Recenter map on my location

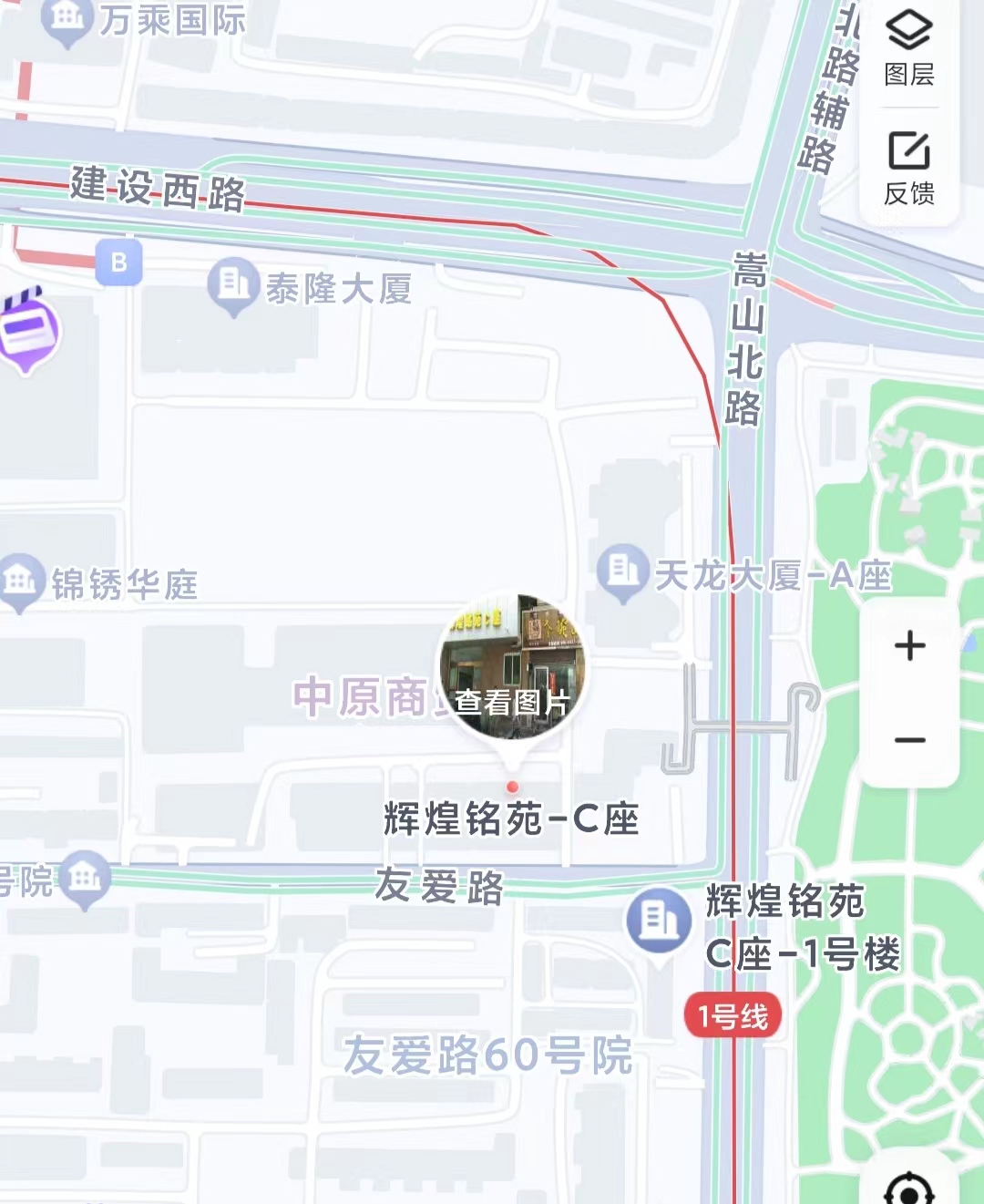click(909, 1188)
